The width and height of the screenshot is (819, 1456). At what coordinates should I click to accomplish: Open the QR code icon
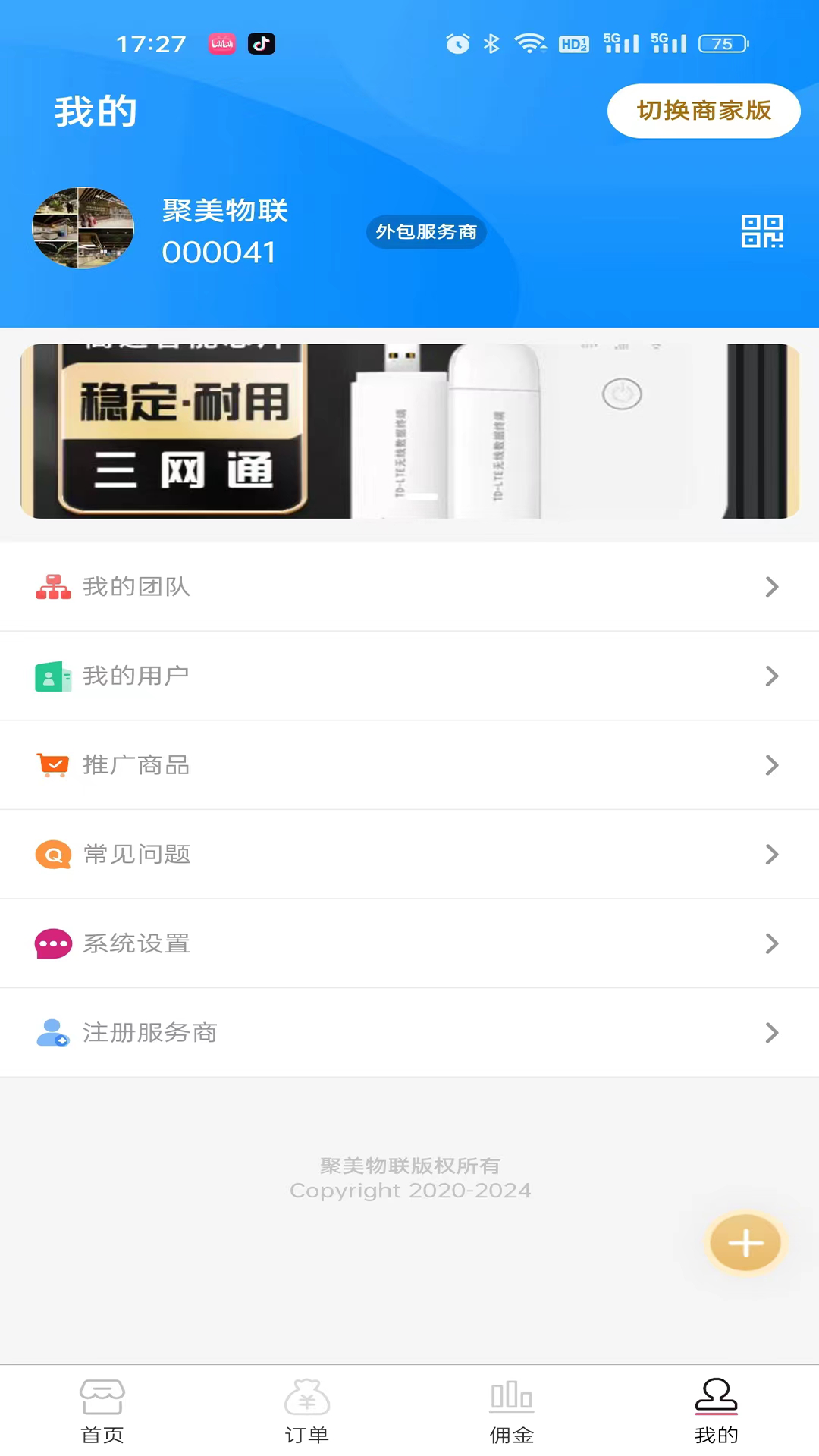coord(762,232)
